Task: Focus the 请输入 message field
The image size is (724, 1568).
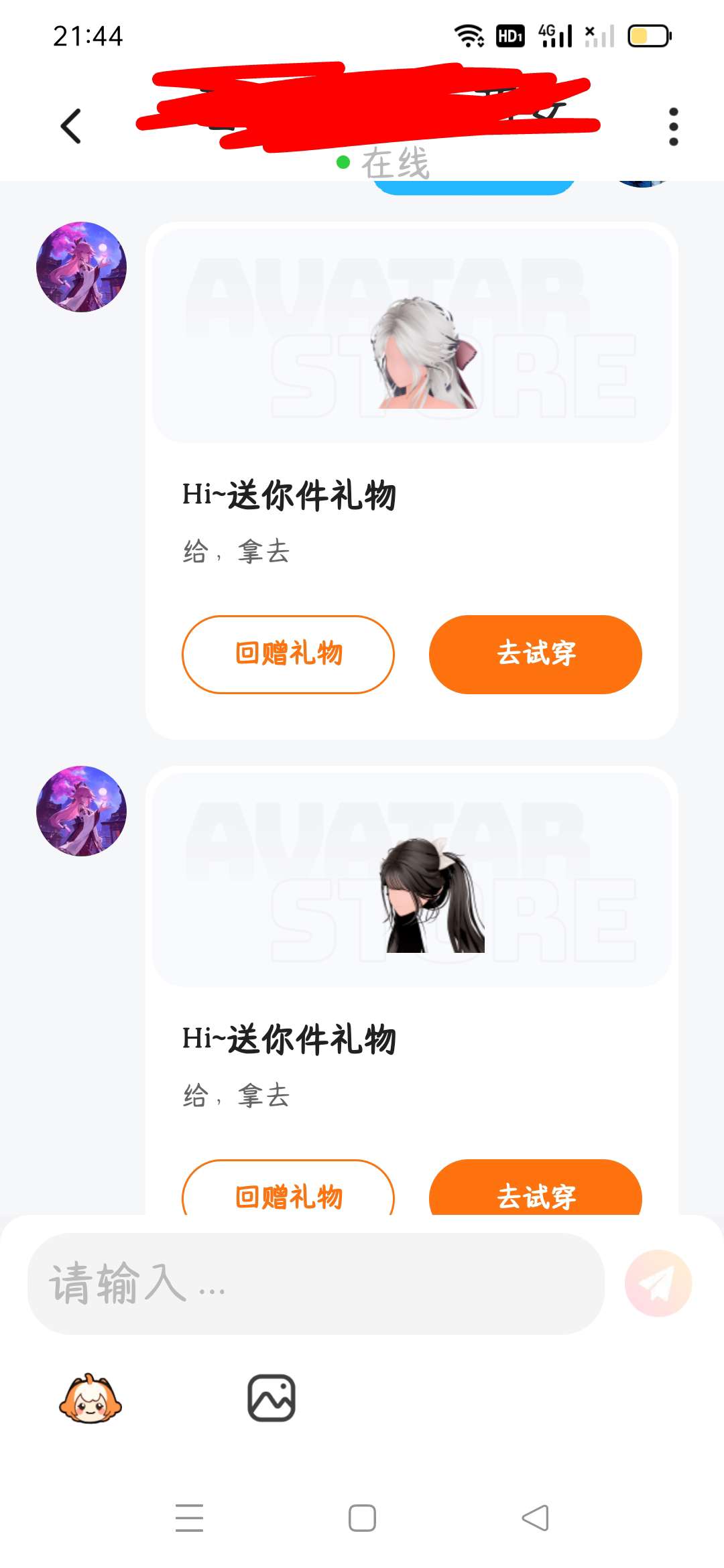Action: (315, 1283)
